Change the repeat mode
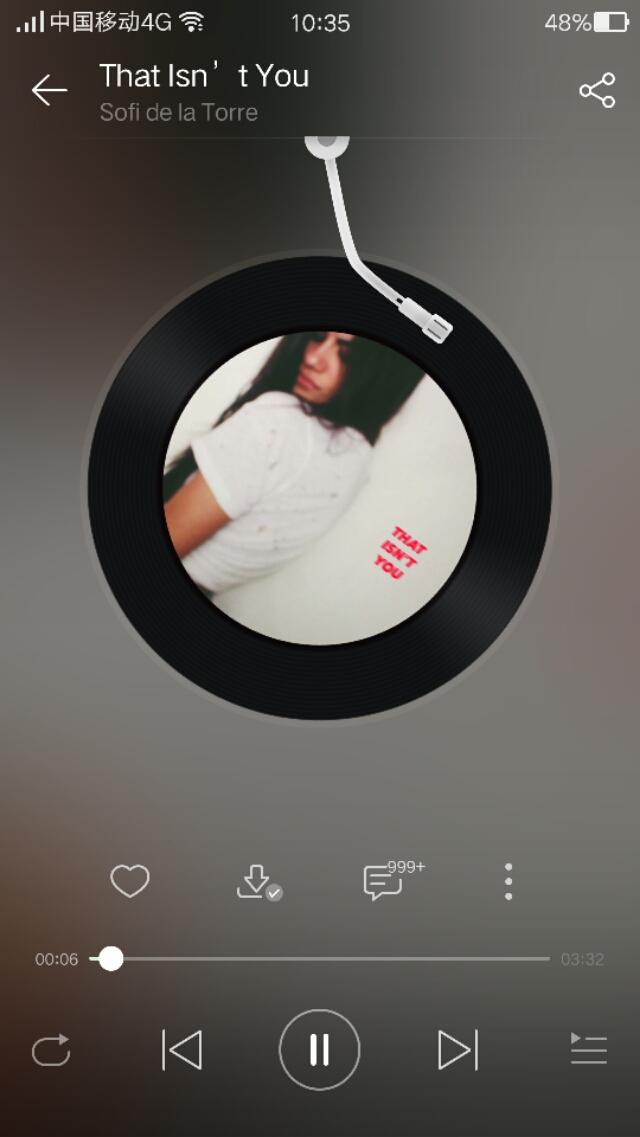 (x=51, y=1051)
